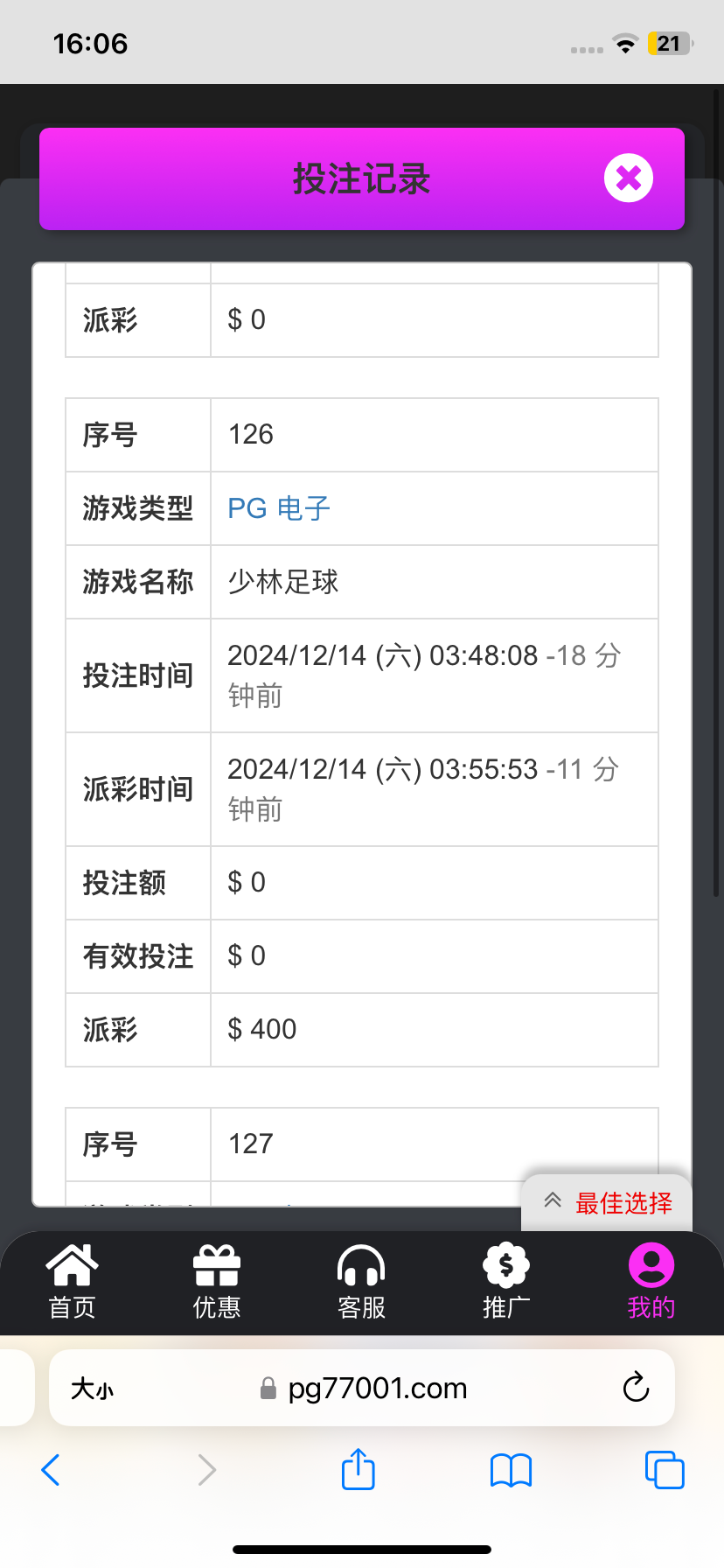Select the 我的 profile tab
The image size is (724, 1568).
651,1281
